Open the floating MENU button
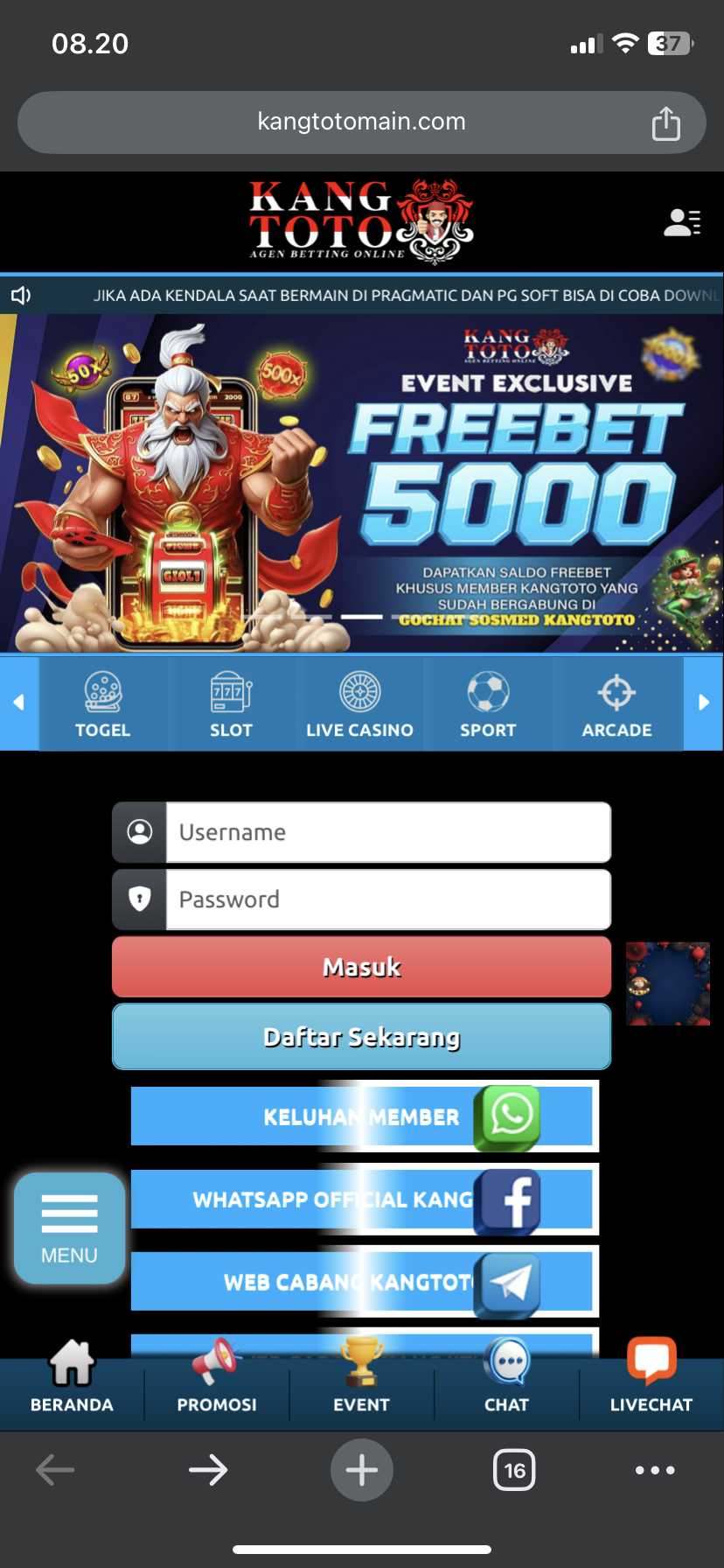This screenshot has width=724, height=1568. (x=69, y=1228)
